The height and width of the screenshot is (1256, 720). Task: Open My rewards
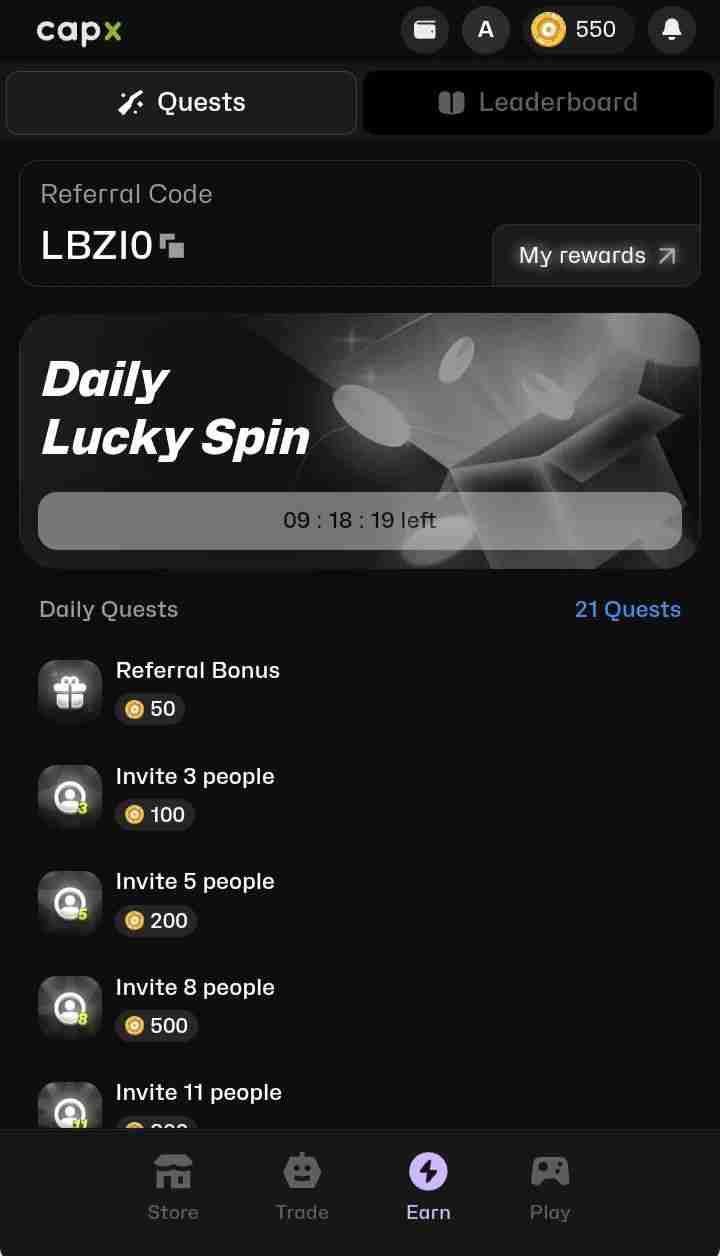pos(596,255)
